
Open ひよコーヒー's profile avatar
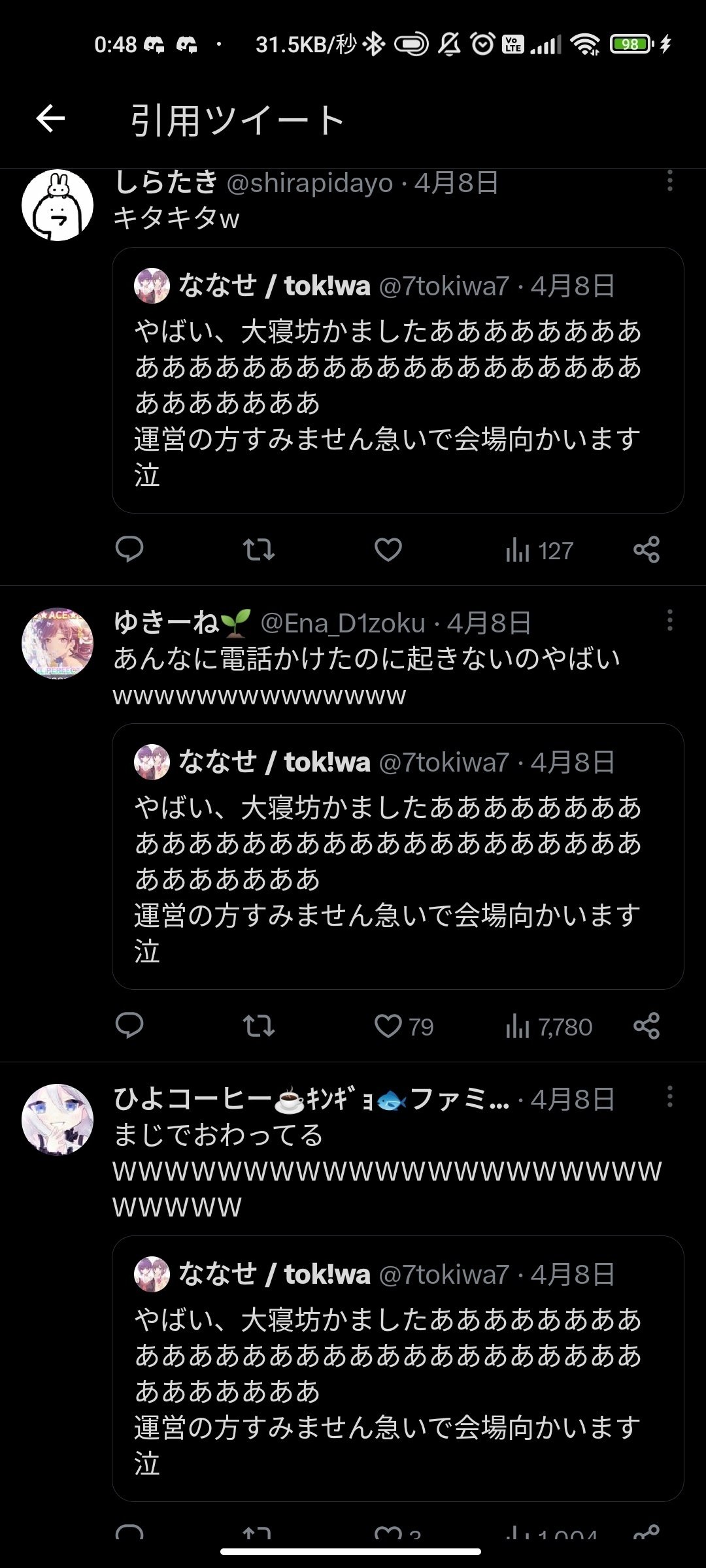point(58,1119)
